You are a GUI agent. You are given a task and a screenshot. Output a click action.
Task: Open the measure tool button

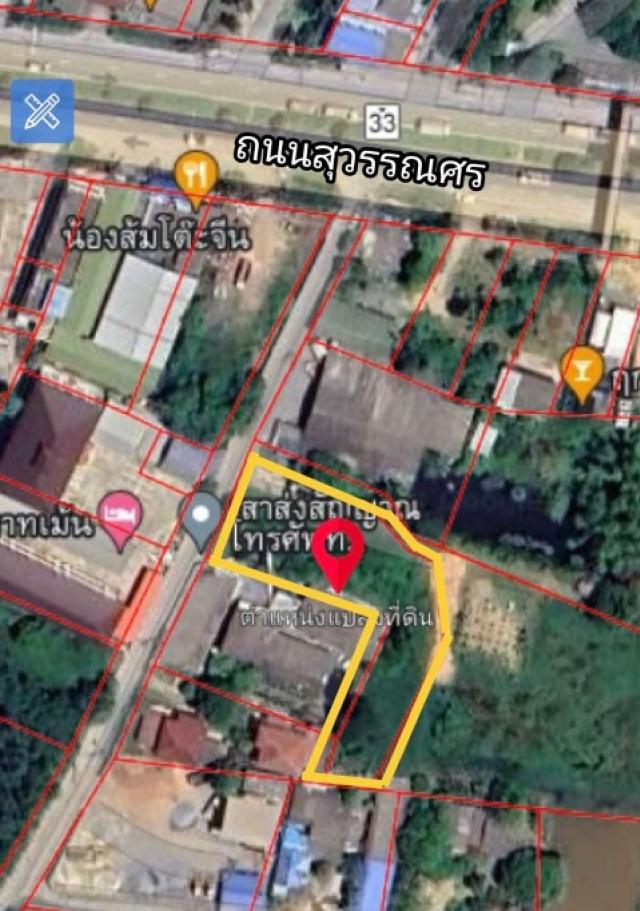(x=42, y=112)
